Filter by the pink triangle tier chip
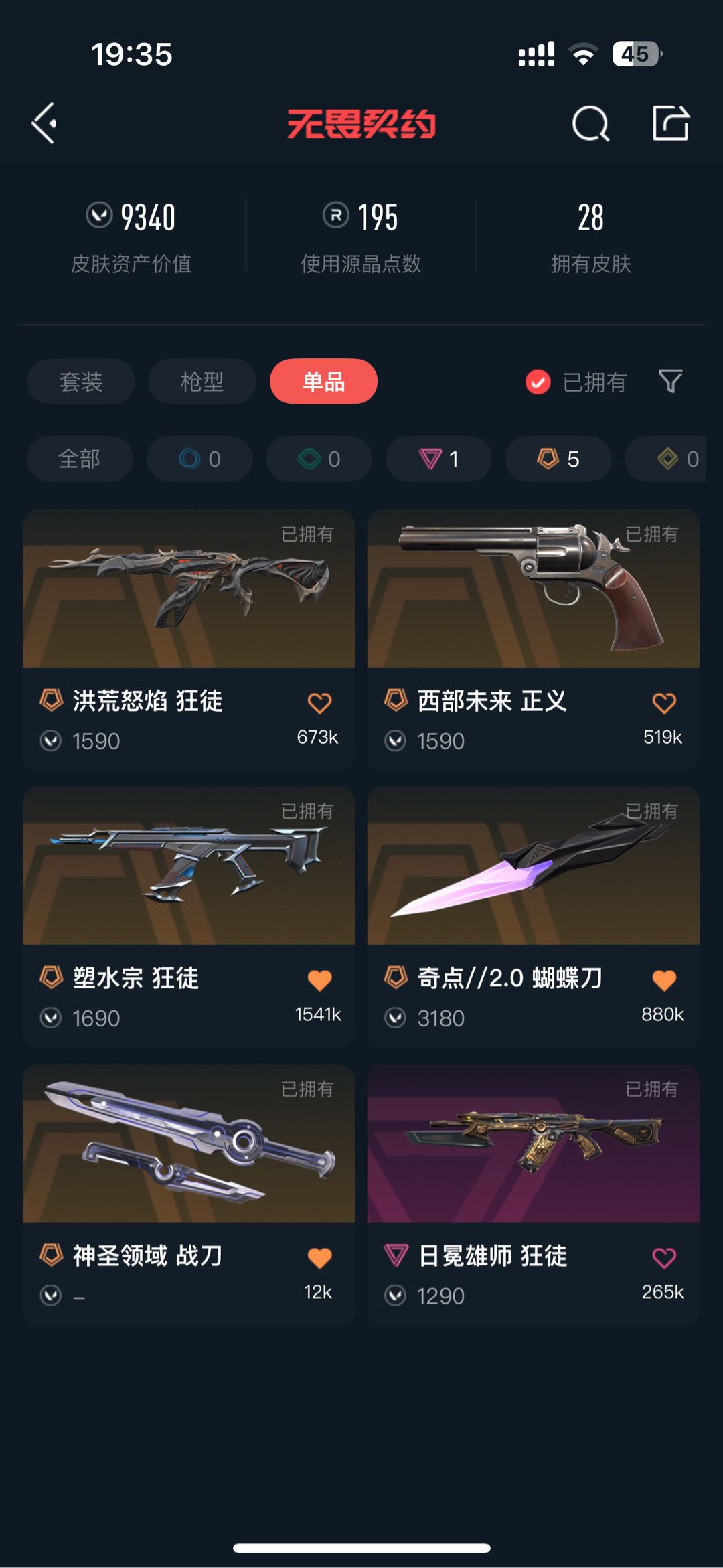Viewport: 723px width, 1568px height. [438, 459]
